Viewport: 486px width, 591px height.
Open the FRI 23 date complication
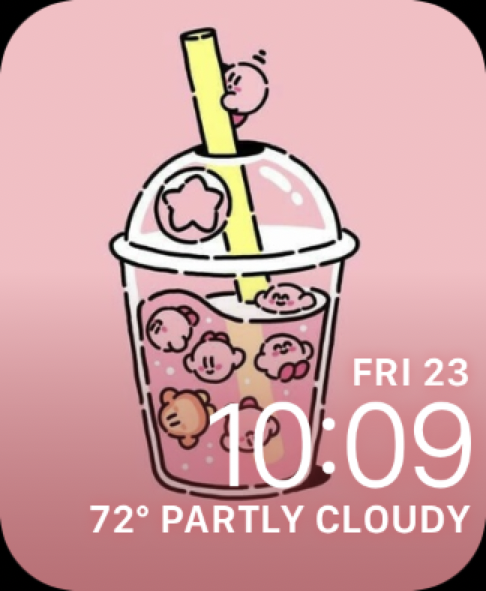click(410, 372)
